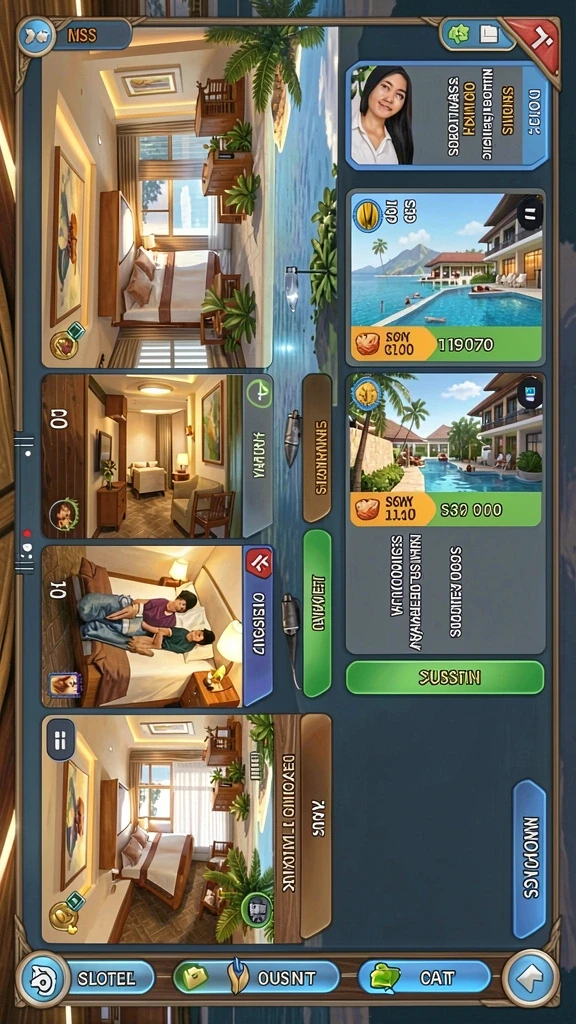This screenshot has height=1024, width=576.
Task: Open the OUSNT tab
Action: [256, 978]
